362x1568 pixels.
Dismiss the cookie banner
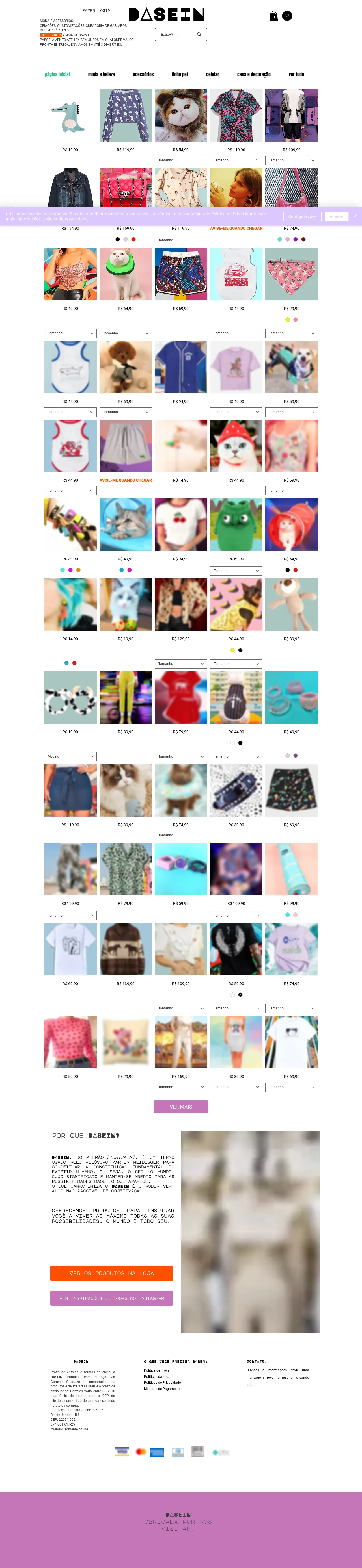pos(355,216)
